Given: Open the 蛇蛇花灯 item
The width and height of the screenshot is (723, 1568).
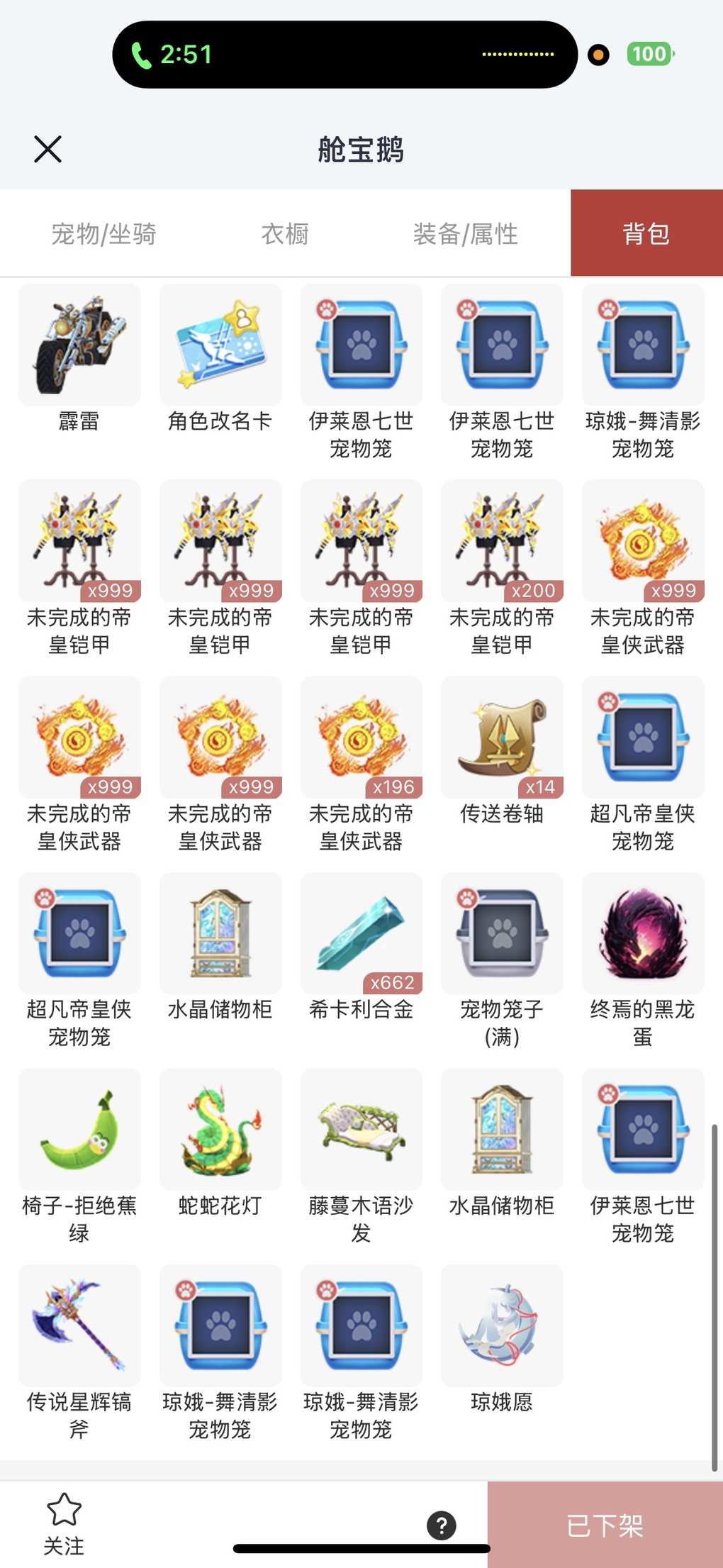Looking at the screenshot, I should pyautogui.click(x=220, y=1130).
